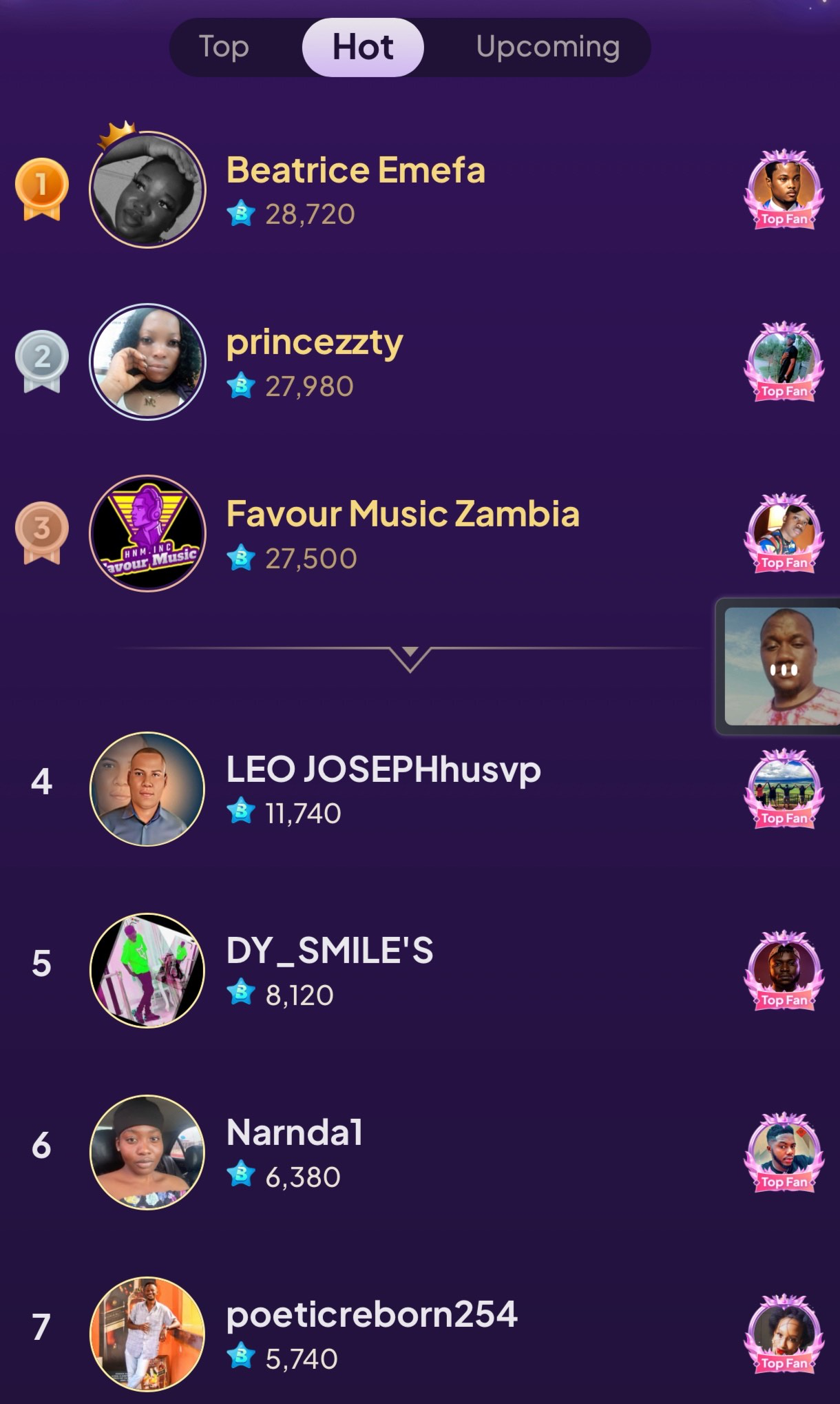840x1404 pixels.
Task: View Beatrice Emefa's Top Fan badge
Action: click(x=784, y=189)
